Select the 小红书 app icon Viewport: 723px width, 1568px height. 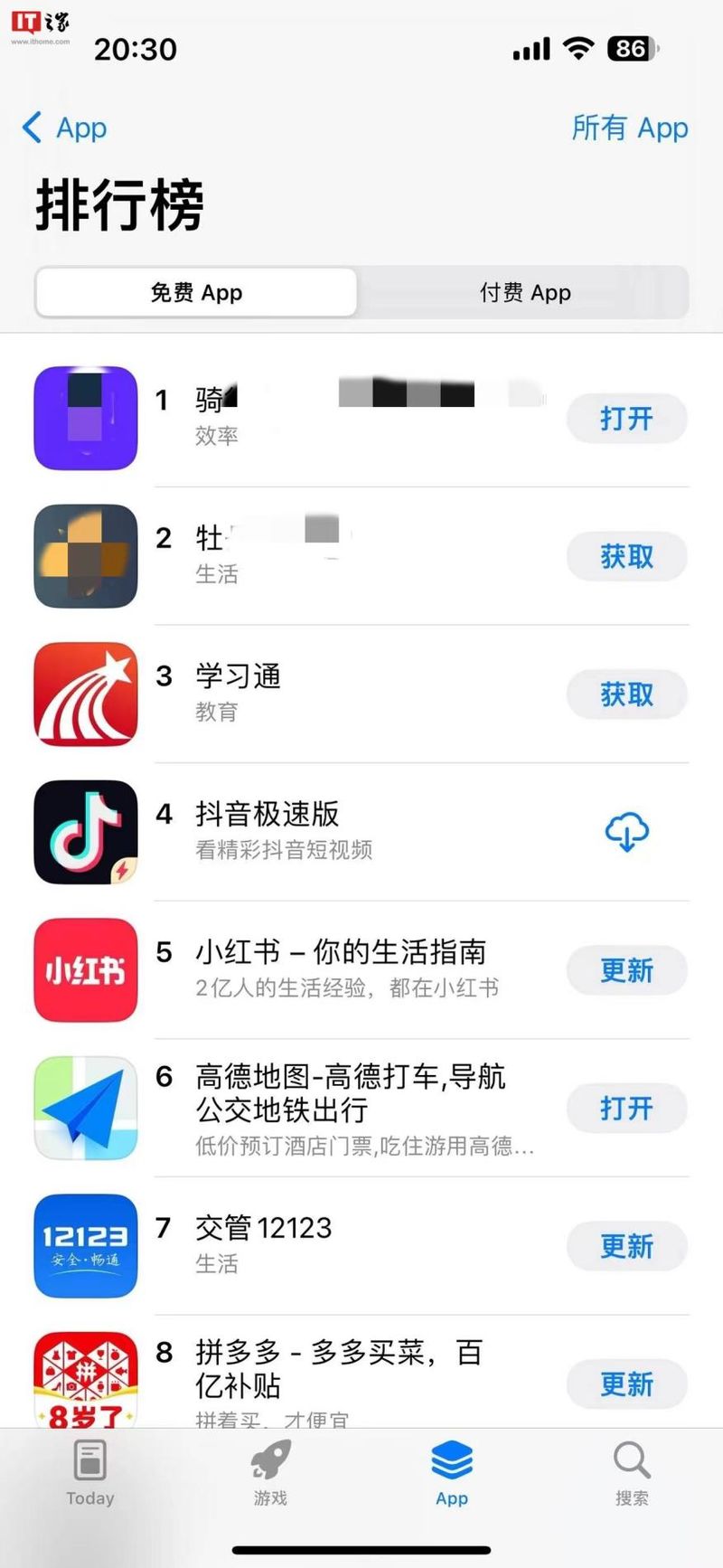click(x=85, y=970)
